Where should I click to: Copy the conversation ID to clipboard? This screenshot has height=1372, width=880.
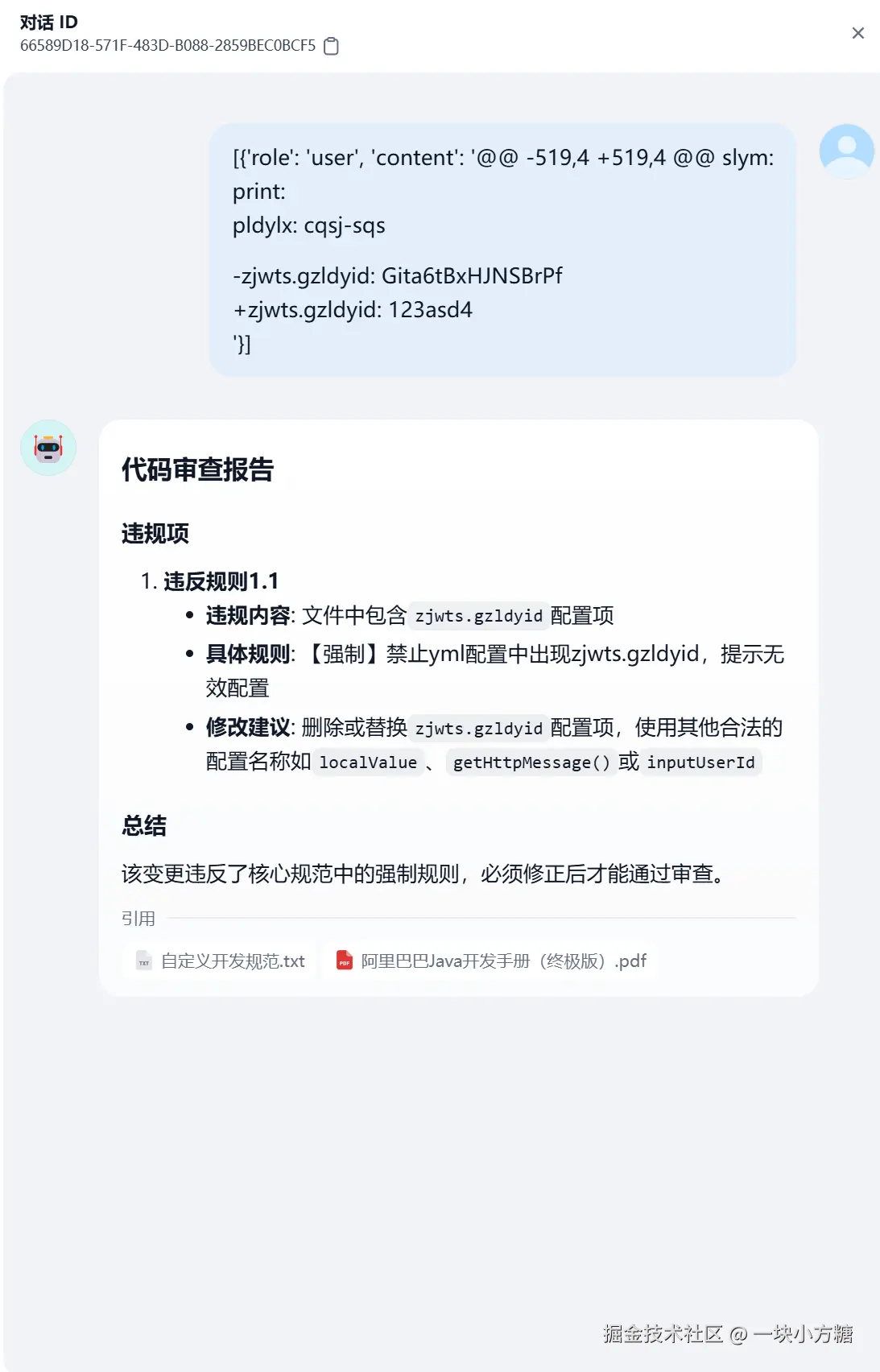(331, 46)
